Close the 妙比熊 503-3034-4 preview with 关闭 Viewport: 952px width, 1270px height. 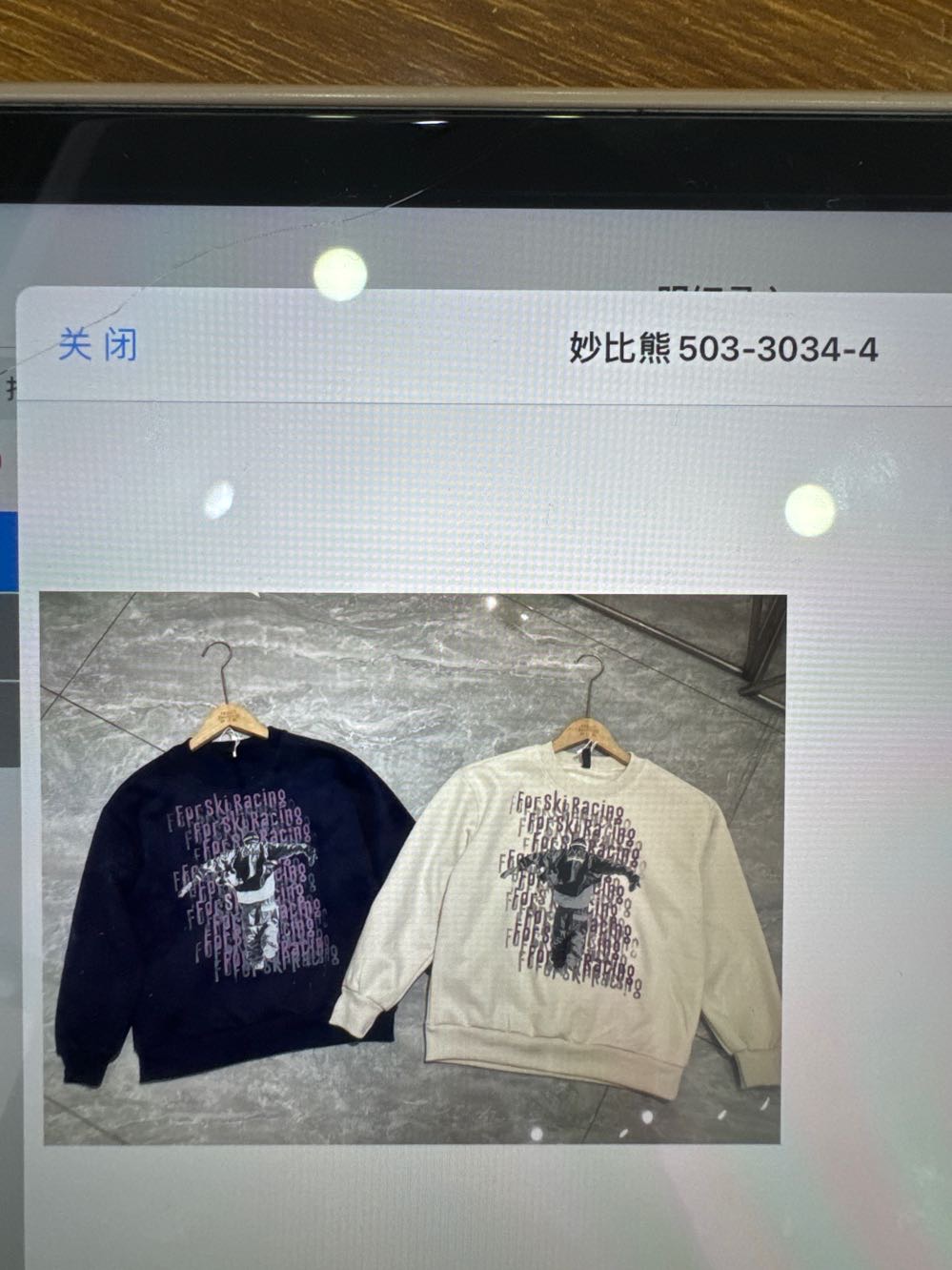click(x=98, y=345)
